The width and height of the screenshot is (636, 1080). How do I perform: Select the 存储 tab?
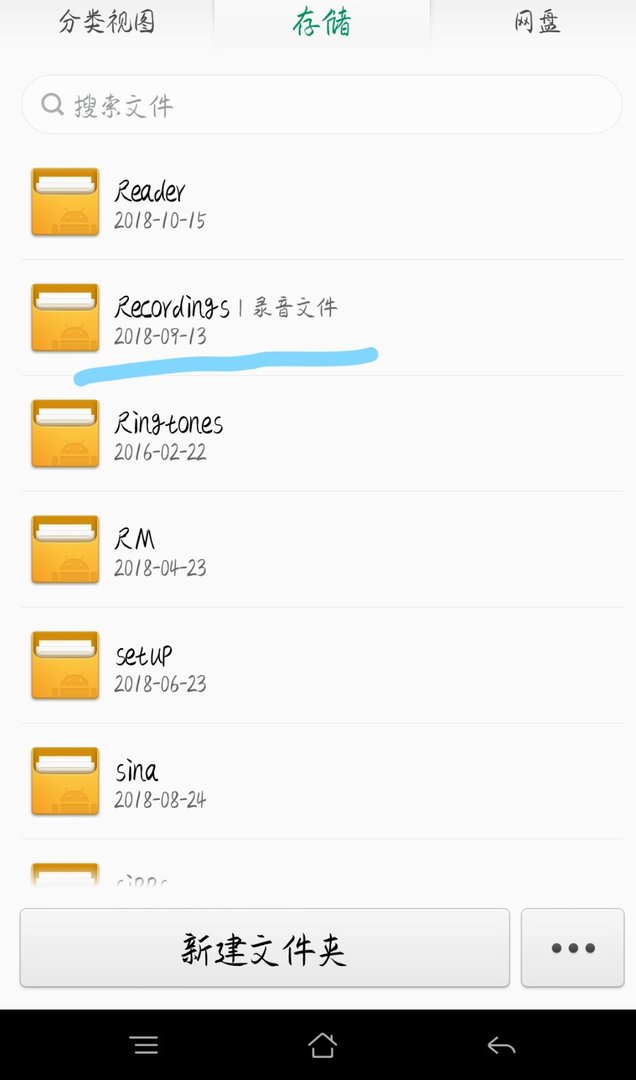click(321, 23)
